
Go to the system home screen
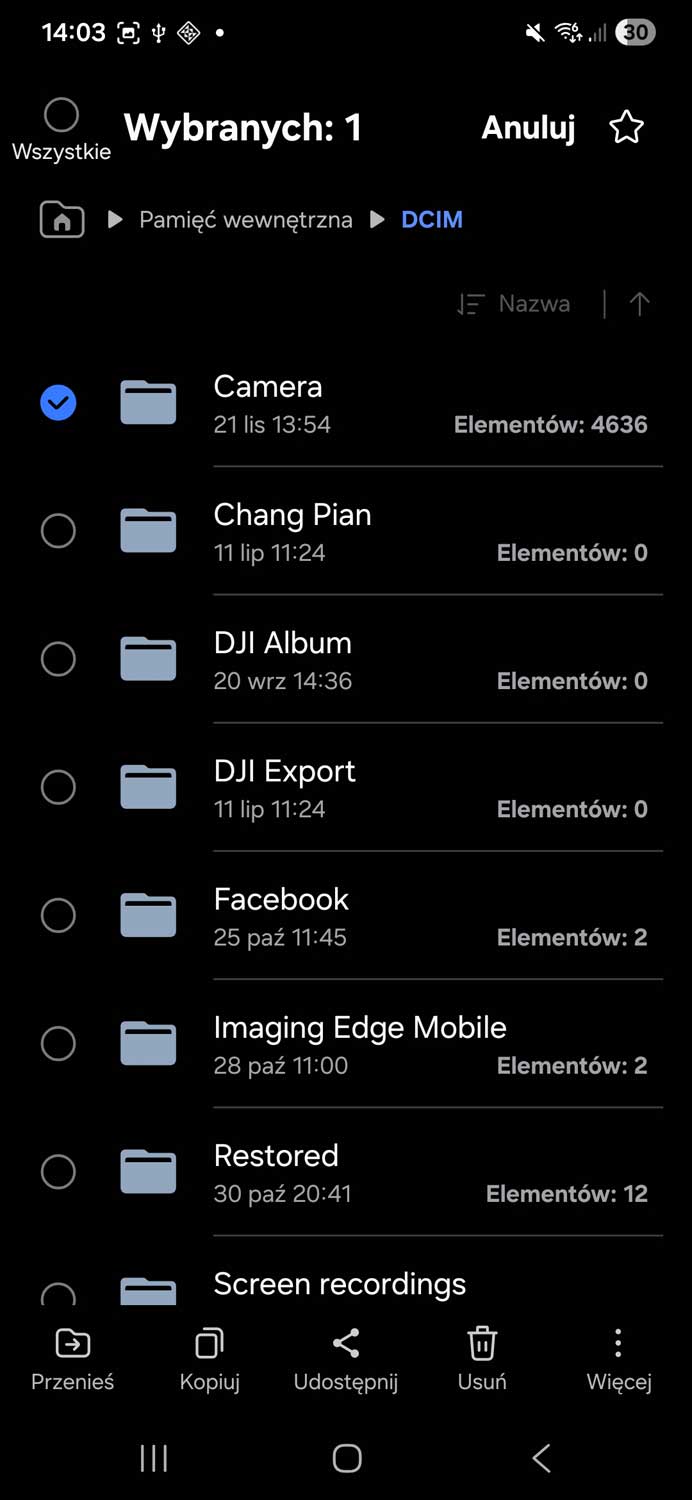[x=346, y=1458]
